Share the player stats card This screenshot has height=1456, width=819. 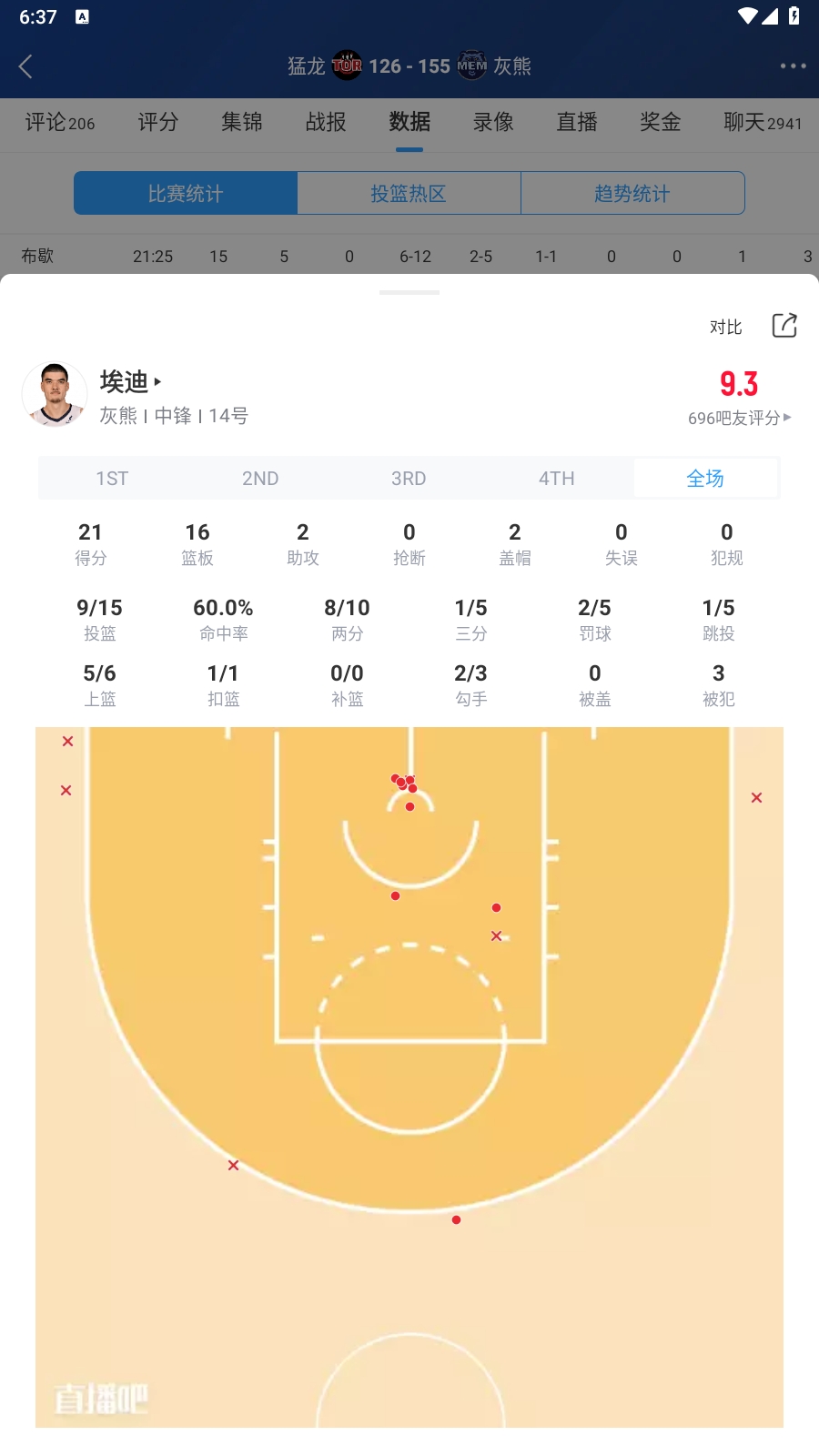click(784, 326)
